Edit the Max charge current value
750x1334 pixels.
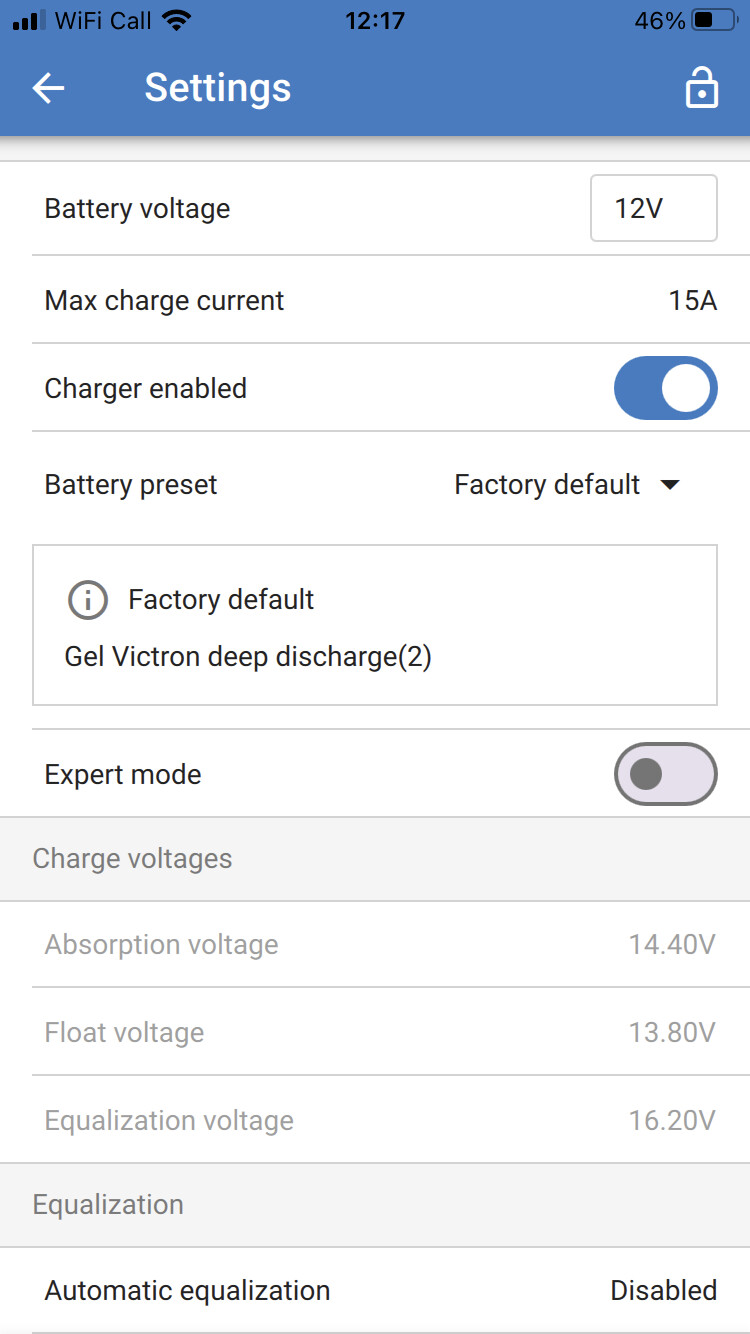pos(692,300)
